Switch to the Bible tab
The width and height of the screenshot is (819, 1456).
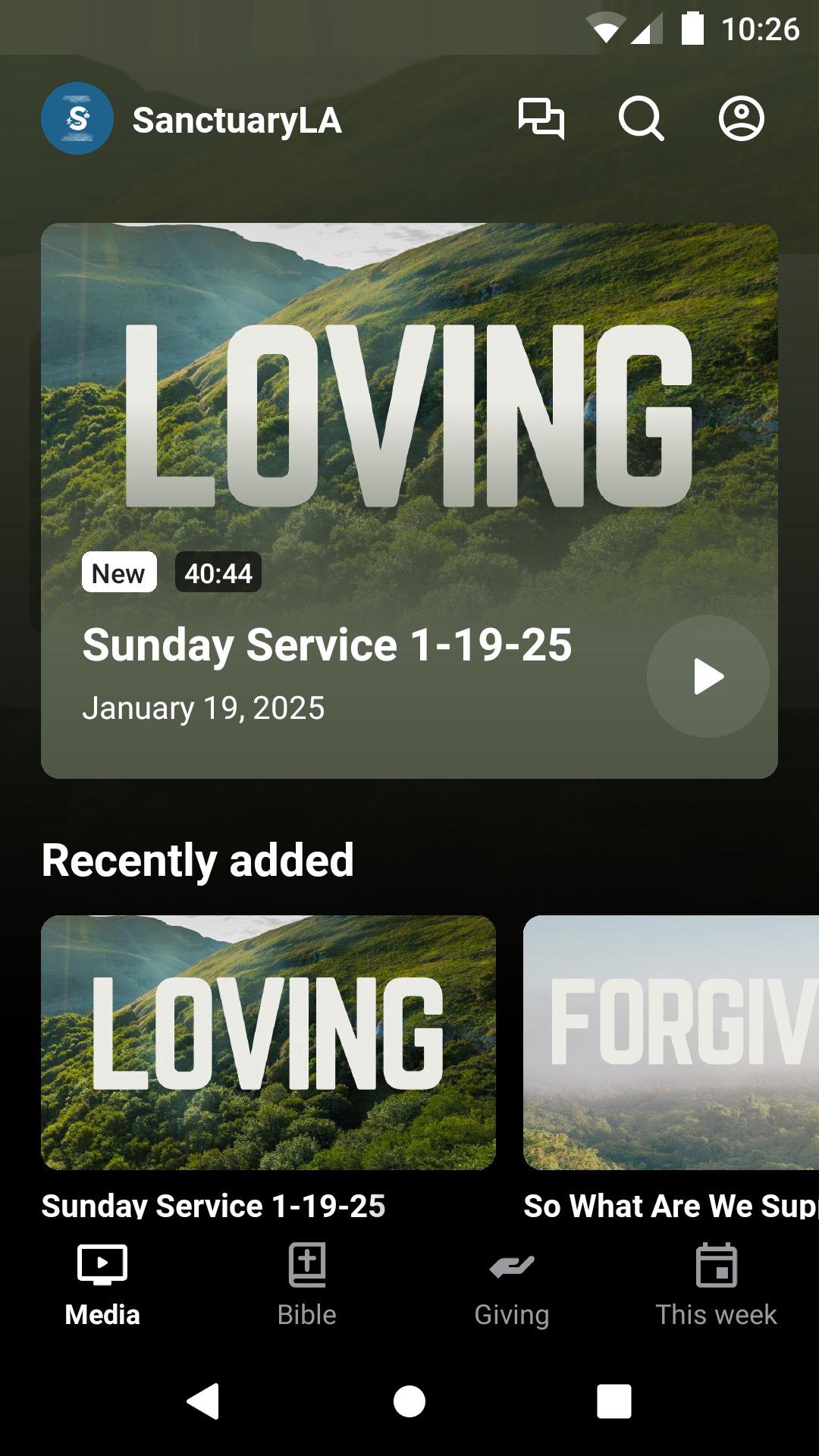307,1283
